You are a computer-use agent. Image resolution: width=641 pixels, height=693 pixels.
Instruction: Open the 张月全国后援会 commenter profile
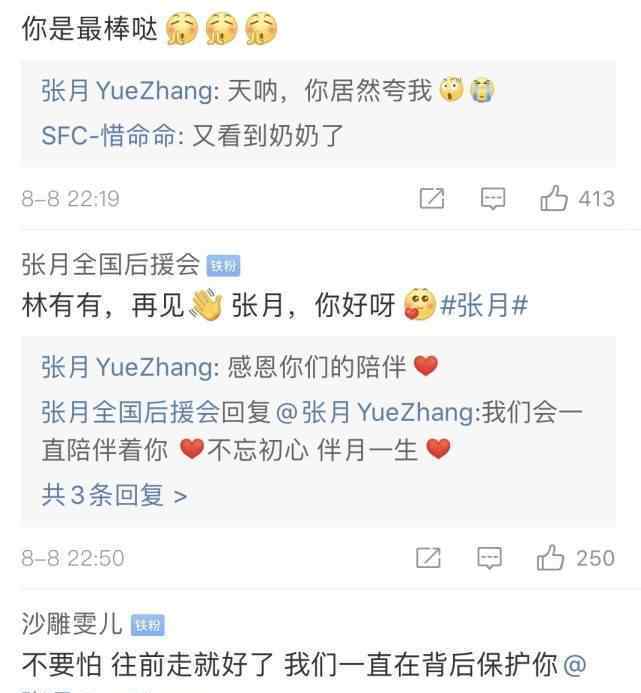[x=110, y=264]
